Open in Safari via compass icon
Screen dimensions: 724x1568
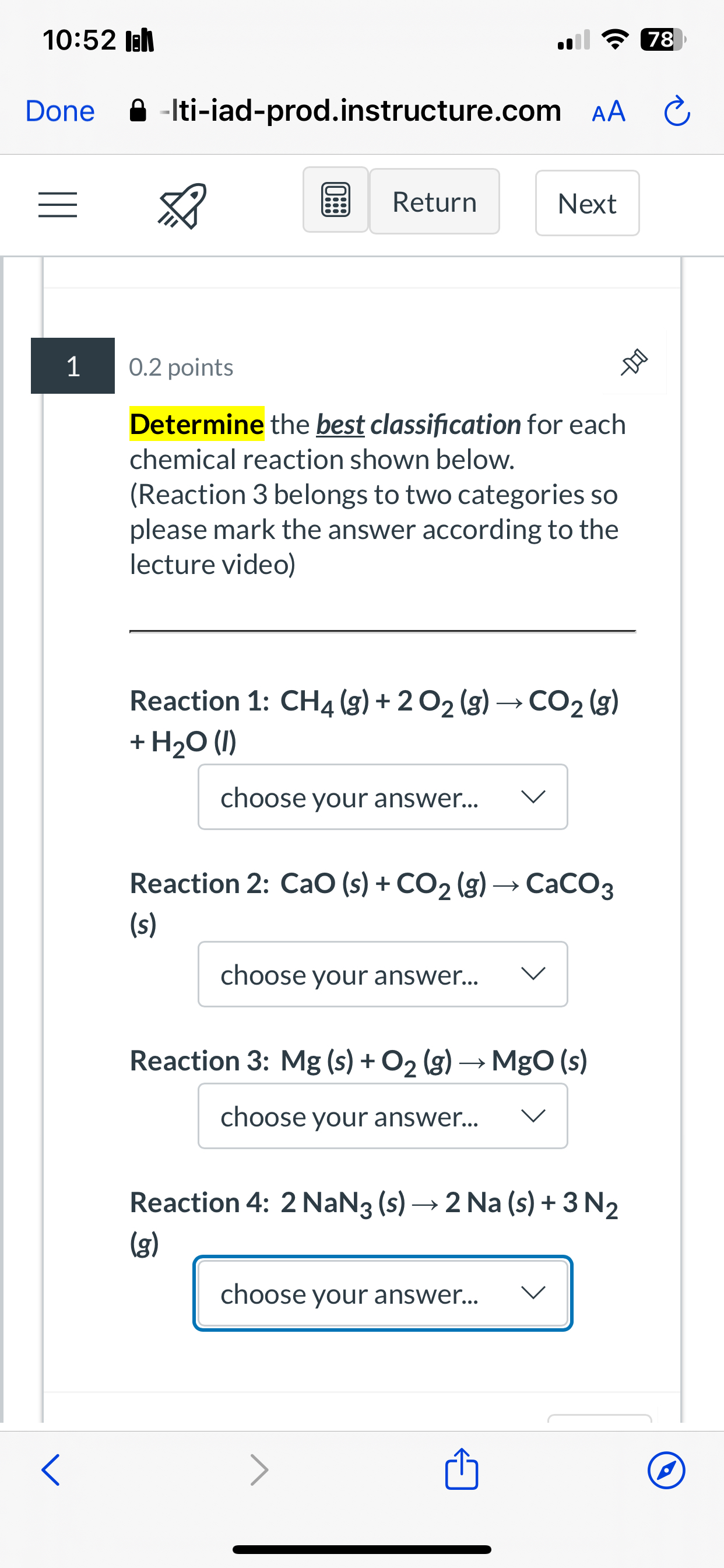(x=666, y=1470)
